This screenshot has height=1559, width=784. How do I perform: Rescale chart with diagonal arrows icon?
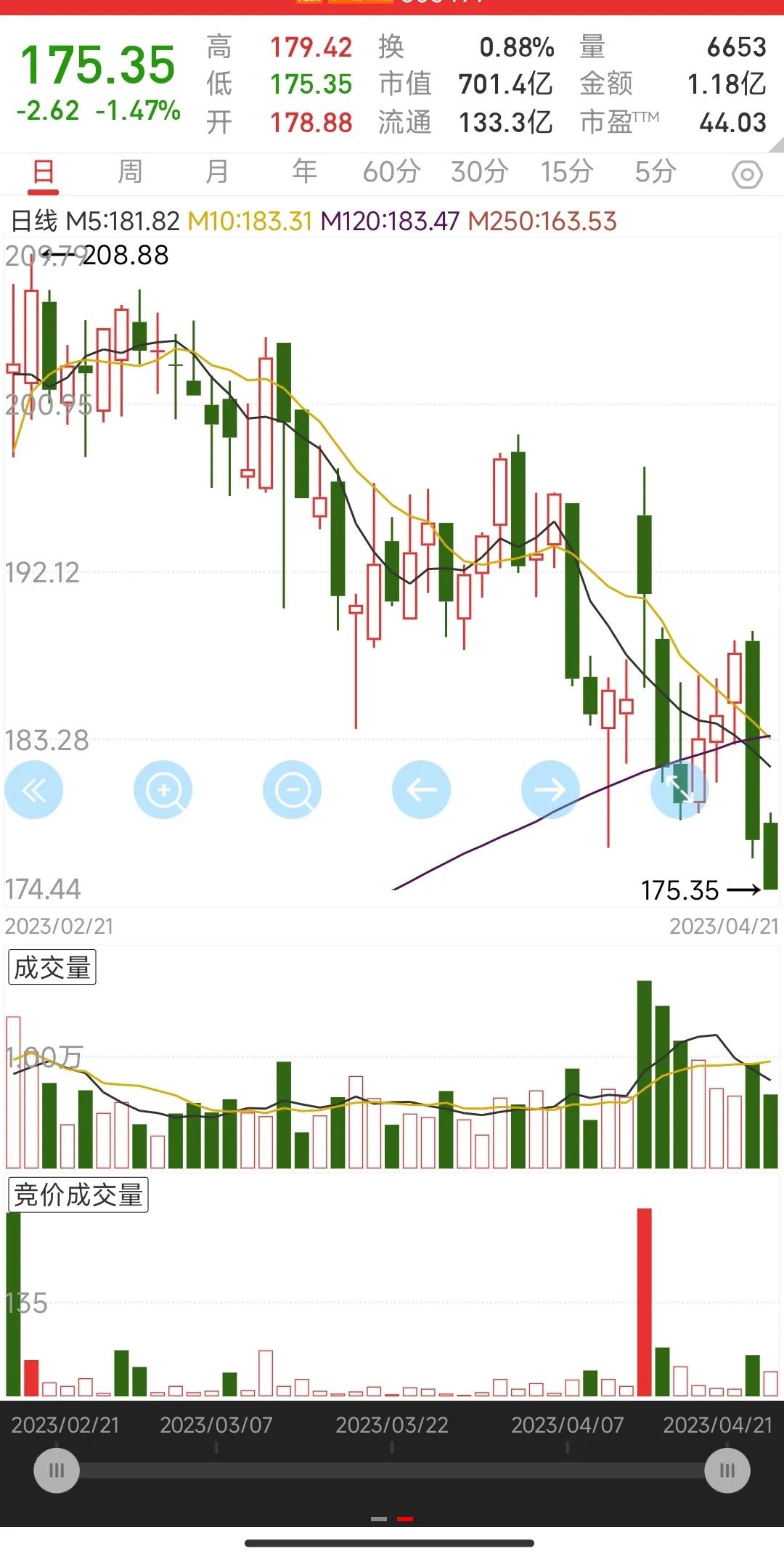(x=680, y=789)
